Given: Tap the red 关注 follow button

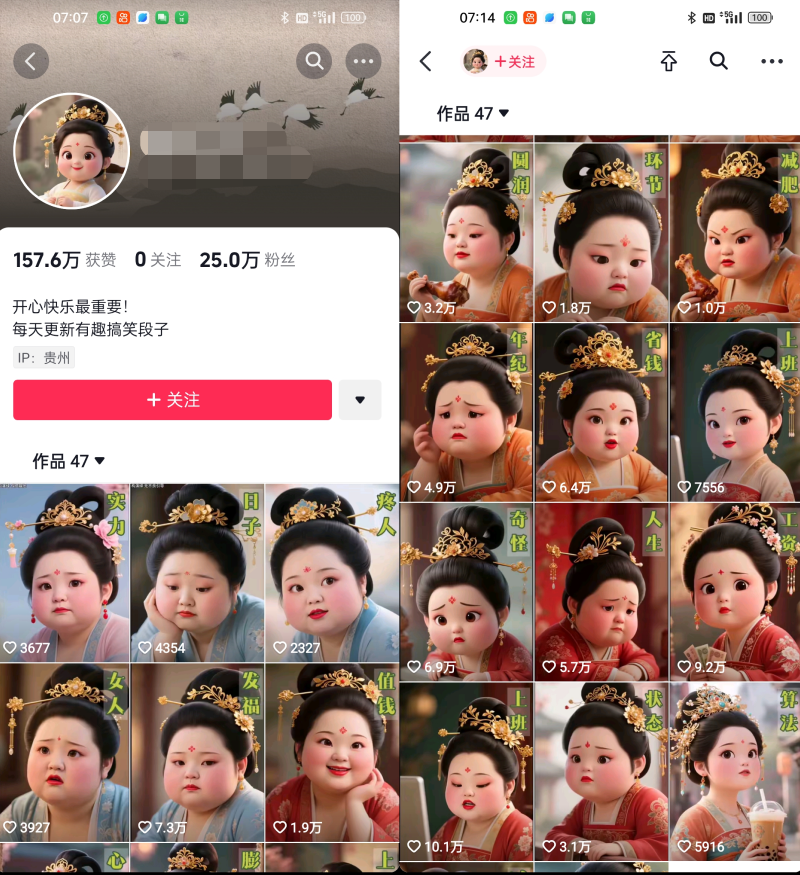Looking at the screenshot, I should 172,400.
